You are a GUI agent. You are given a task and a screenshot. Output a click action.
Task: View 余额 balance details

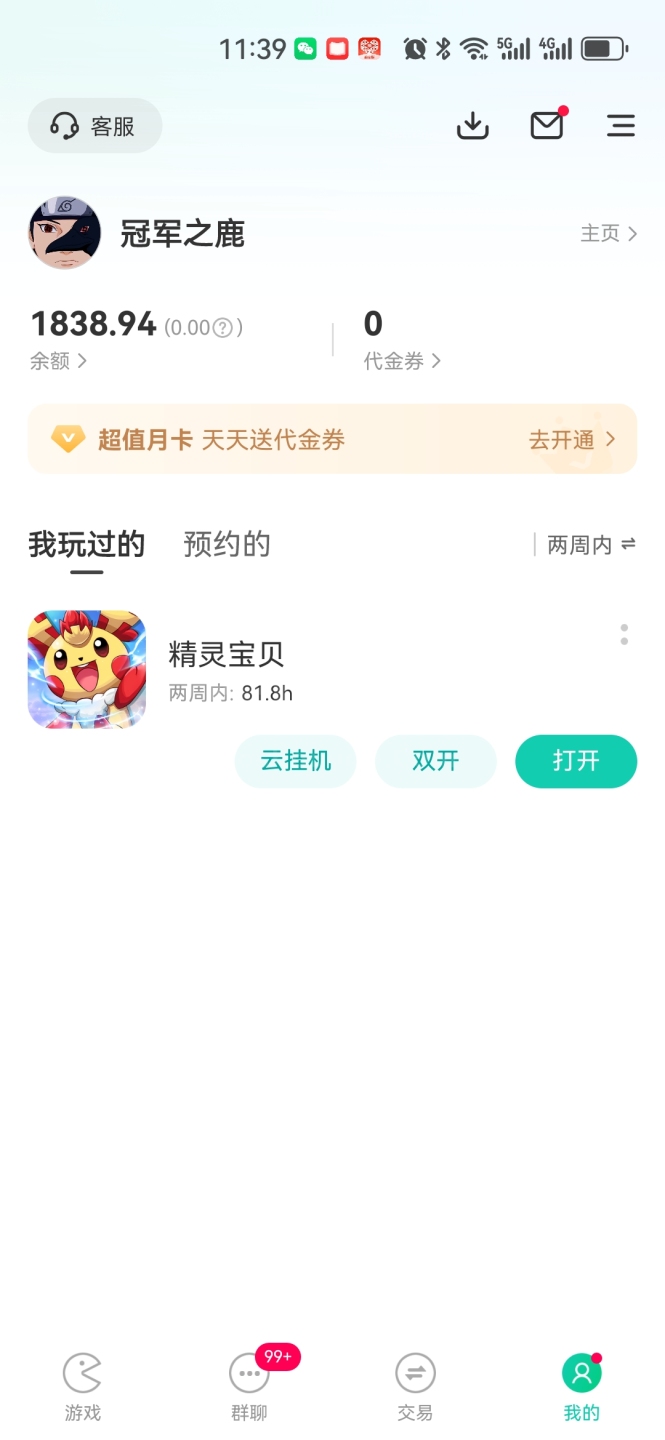(58, 361)
